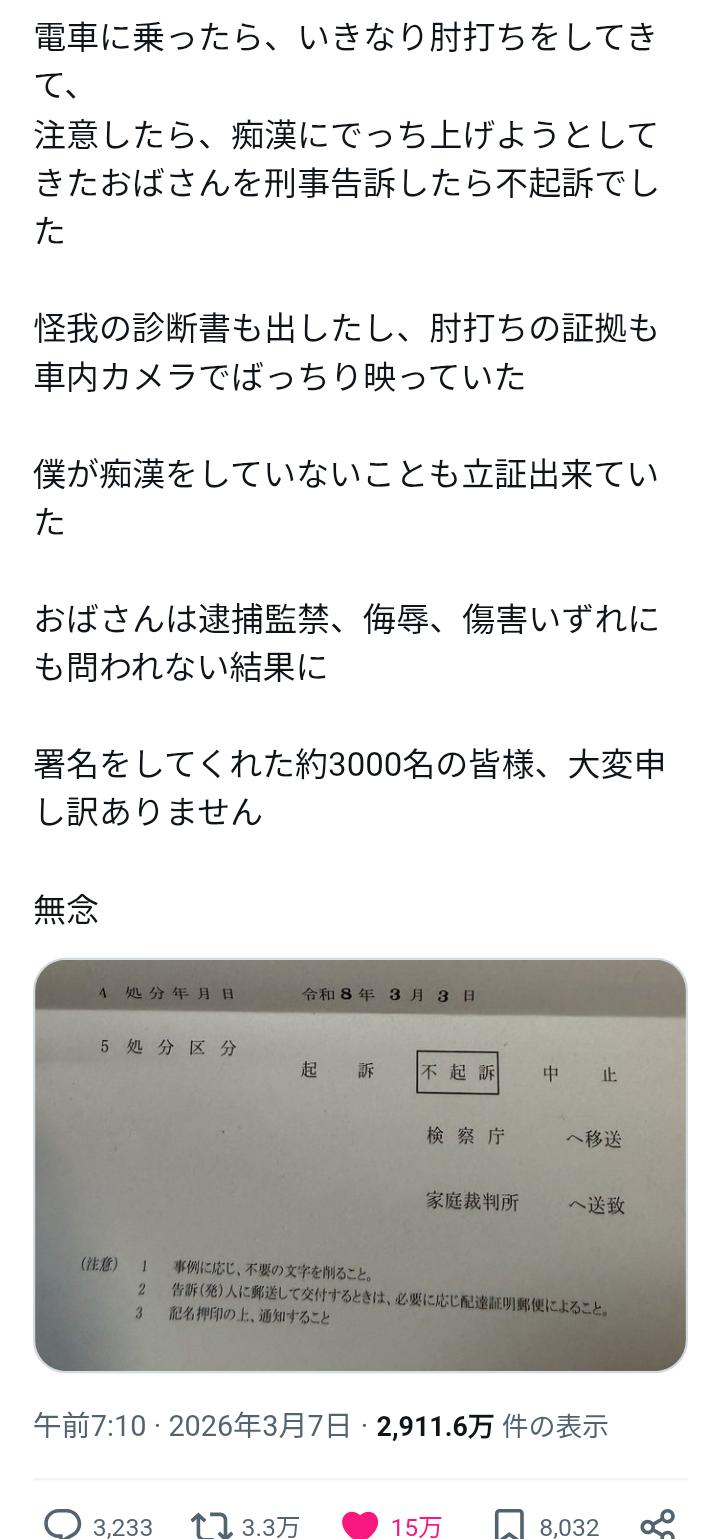Reply to this post

coord(63,1525)
